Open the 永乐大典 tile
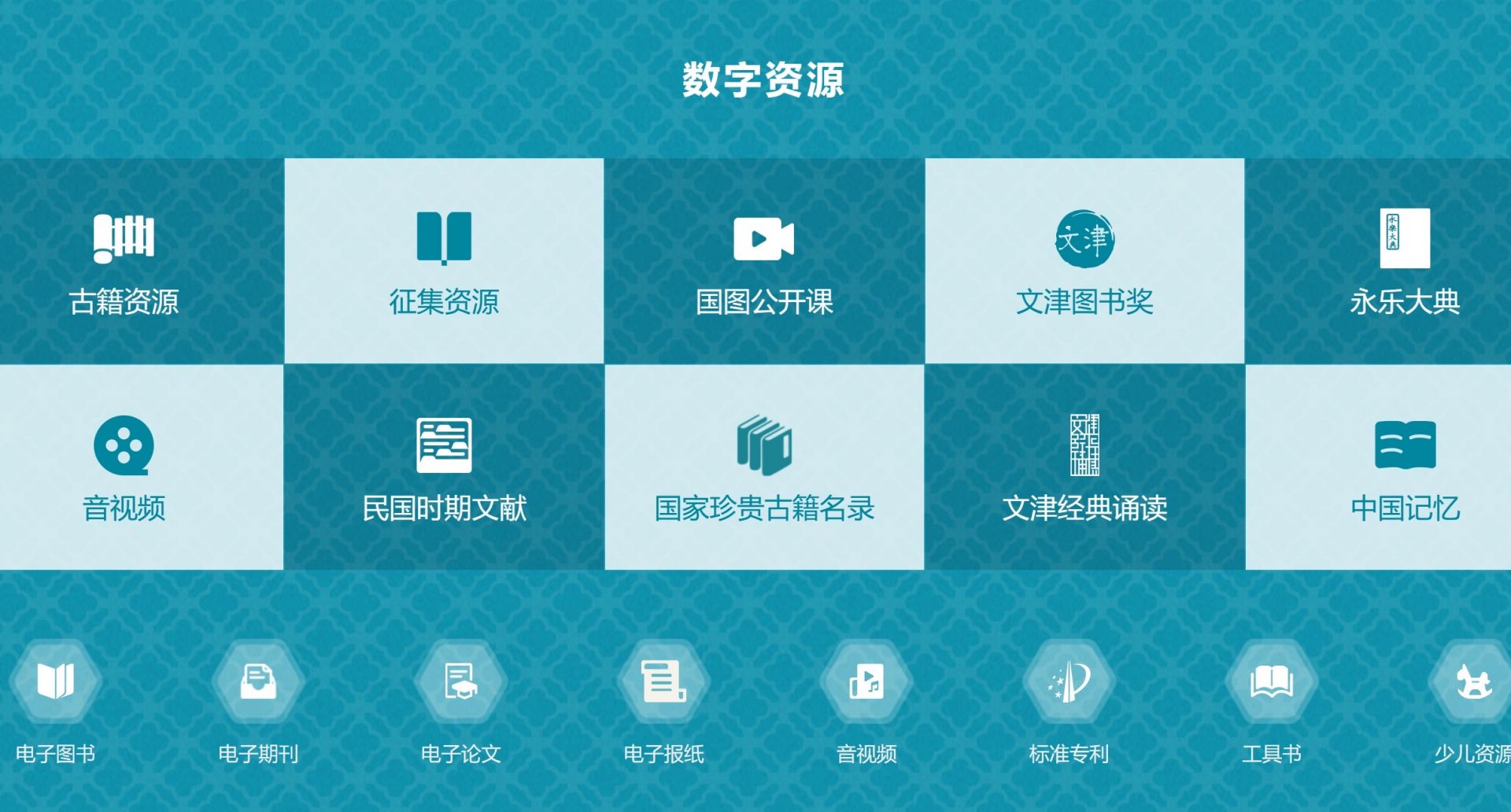The width and height of the screenshot is (1511, 812). click(1405, 261)
